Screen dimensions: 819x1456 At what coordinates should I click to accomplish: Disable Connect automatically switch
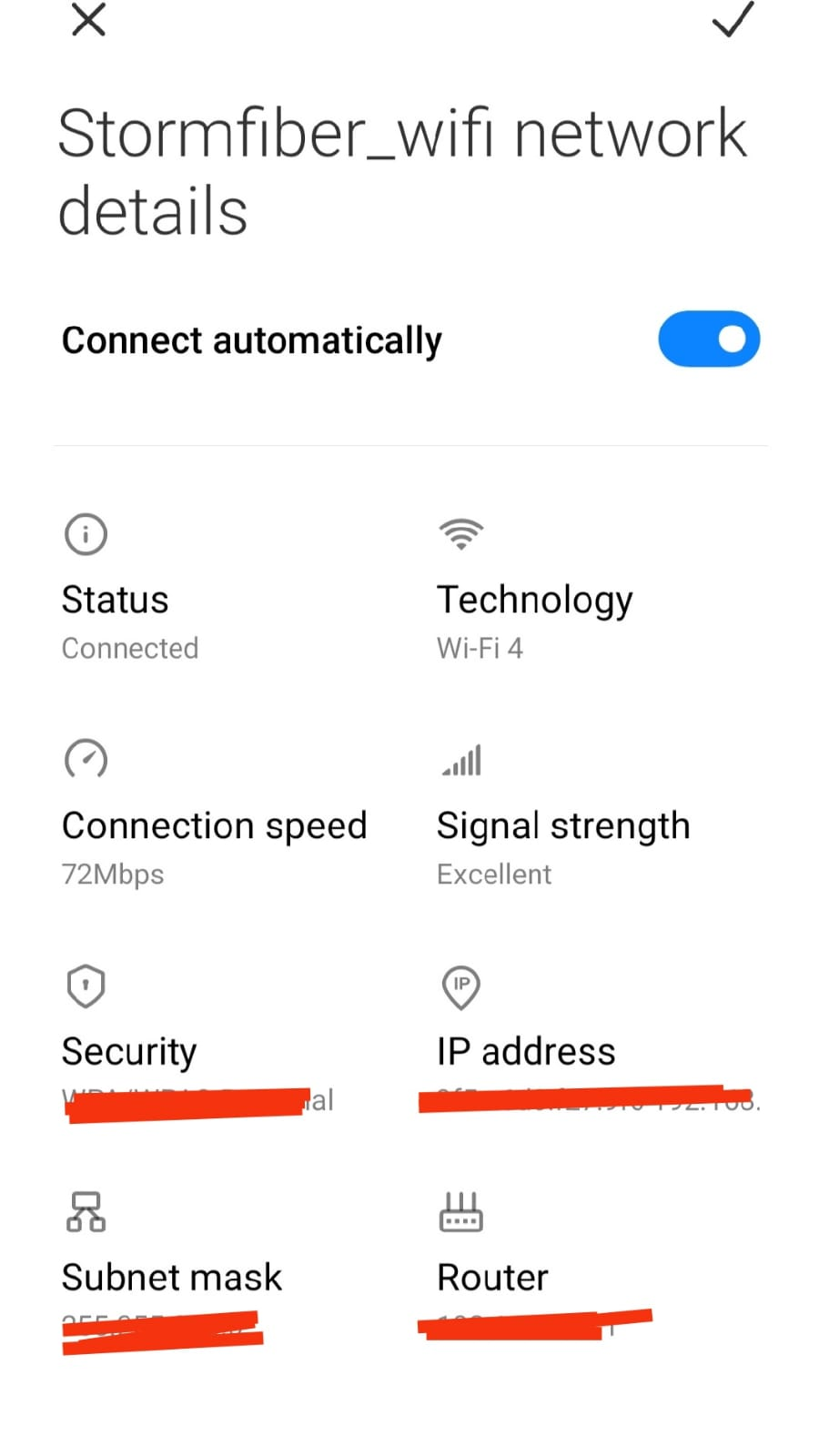[709, 339]
